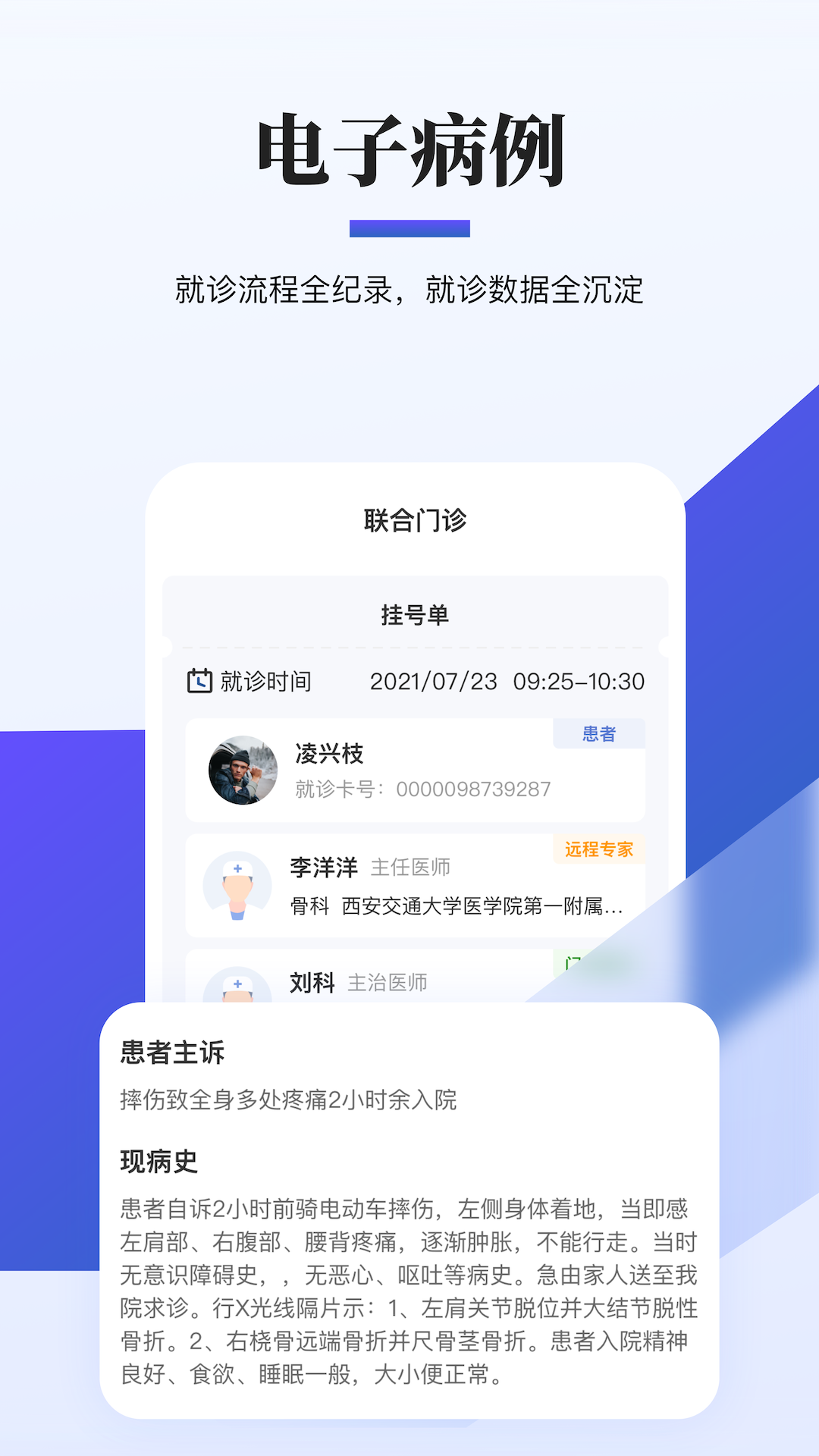This screenshot has width=819, height=1456.
Task: Open the 电子病例 title link
Action: pos(409,147)
